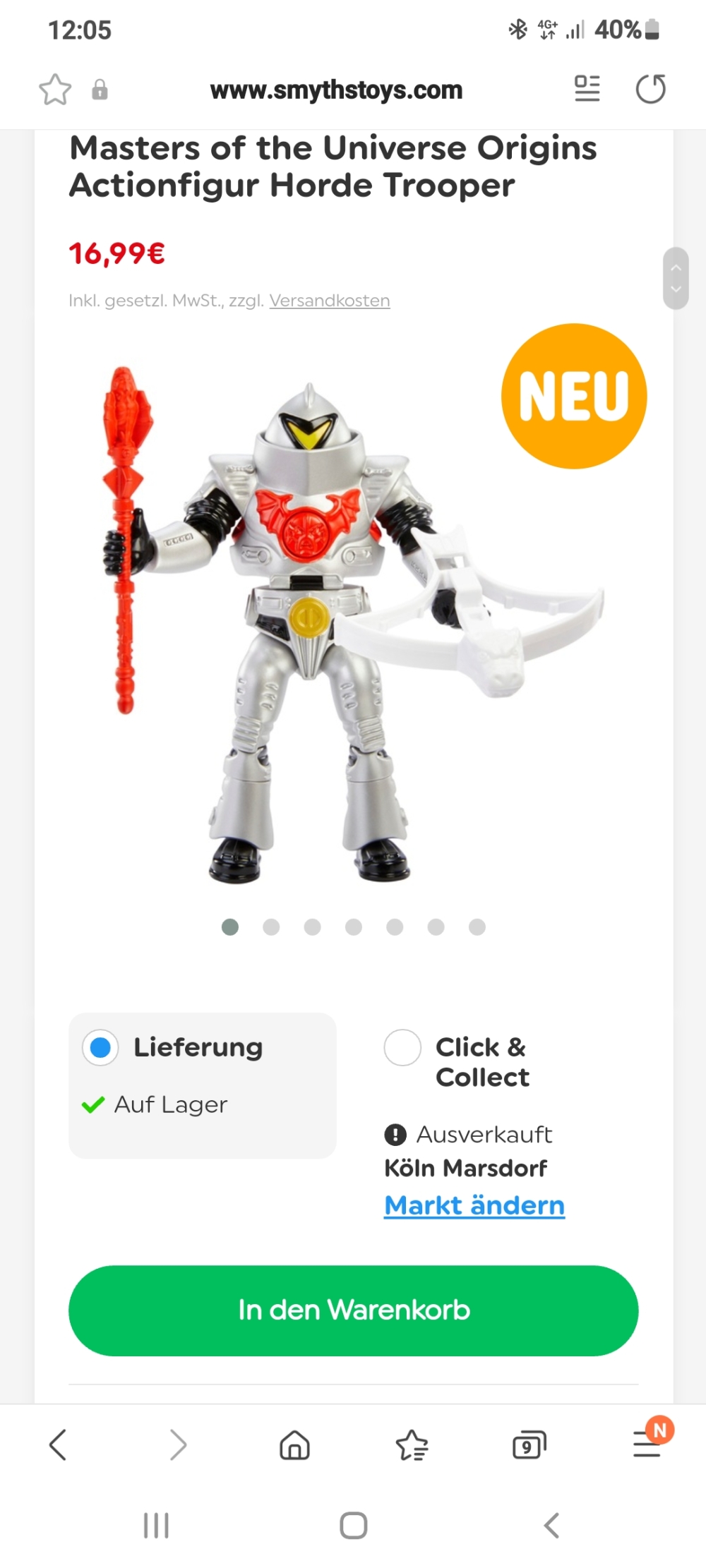Reload the page
The image size is (706, 1568).
coord(650,90)
